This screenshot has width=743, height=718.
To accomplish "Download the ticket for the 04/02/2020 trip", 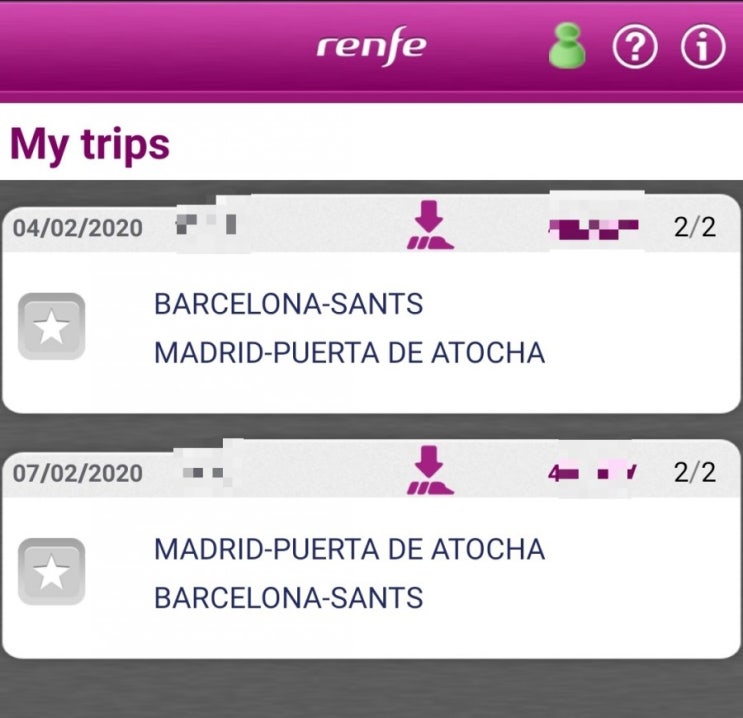I will (x=429, y=225).
